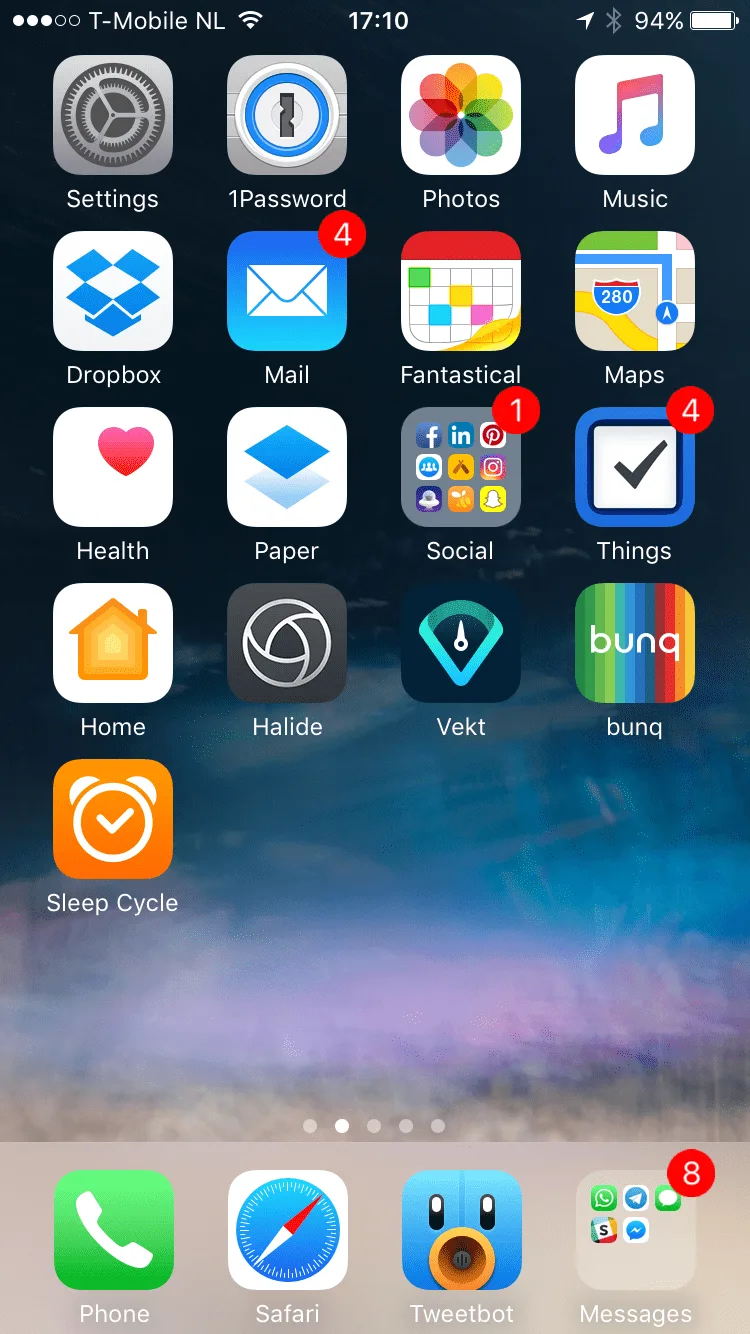Open the Things to-do app

(635, 467)
